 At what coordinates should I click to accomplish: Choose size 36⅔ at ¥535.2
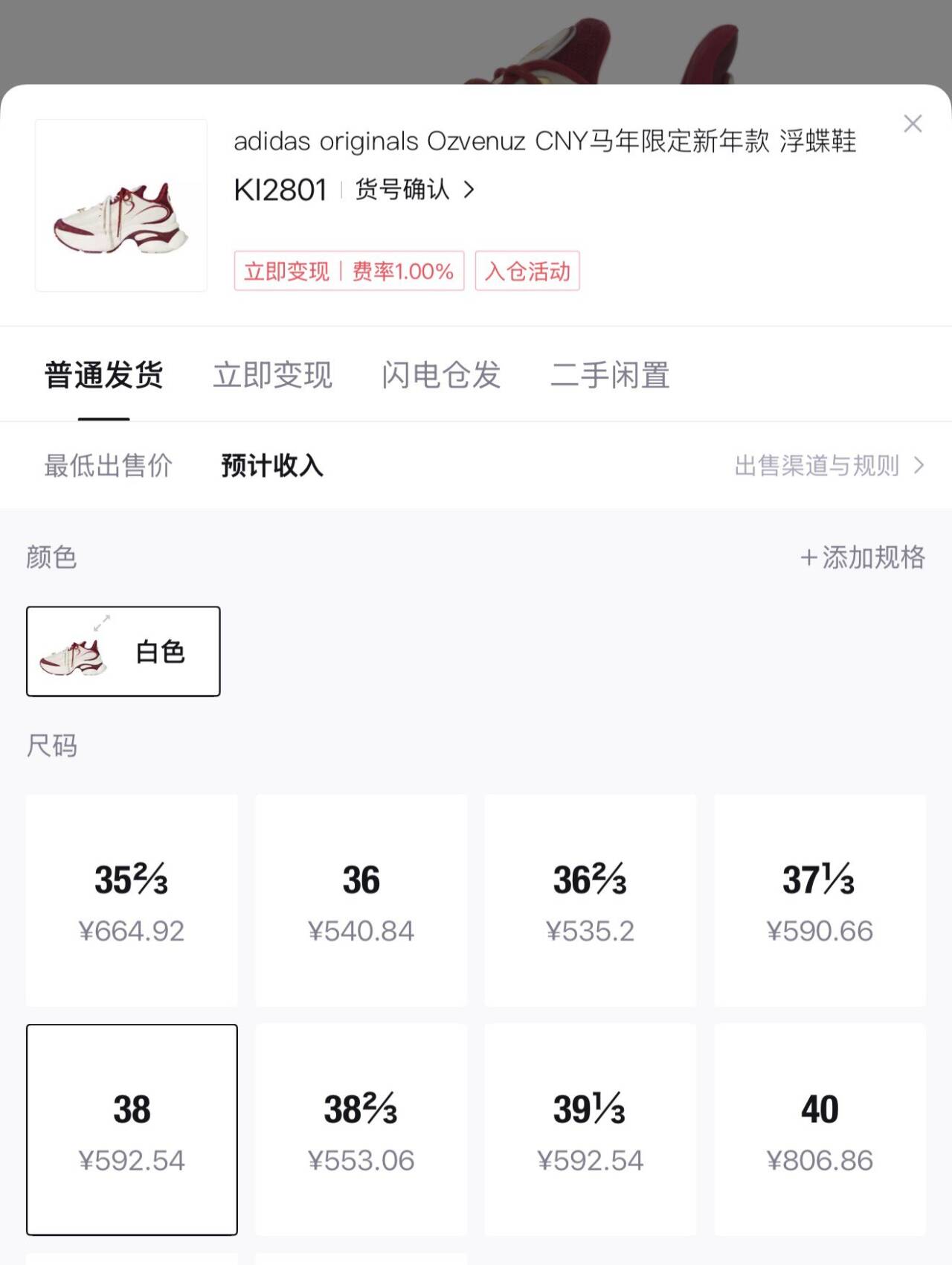pyautogui.click(x=591, y=900)
